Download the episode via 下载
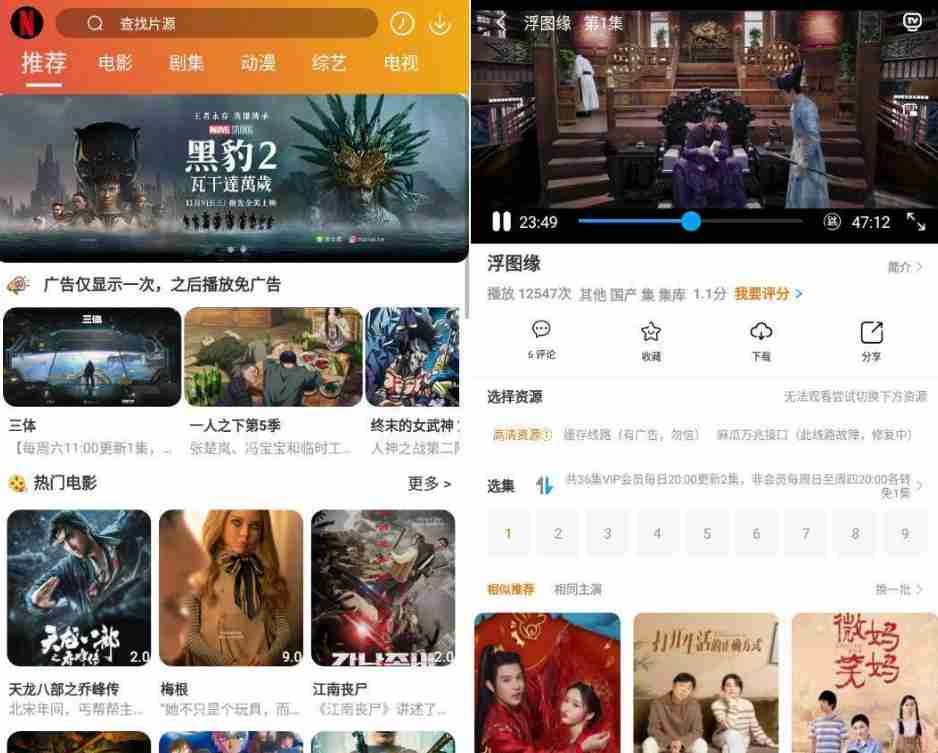The width and height of the screenshot is (938, 753). pos(761,339)
